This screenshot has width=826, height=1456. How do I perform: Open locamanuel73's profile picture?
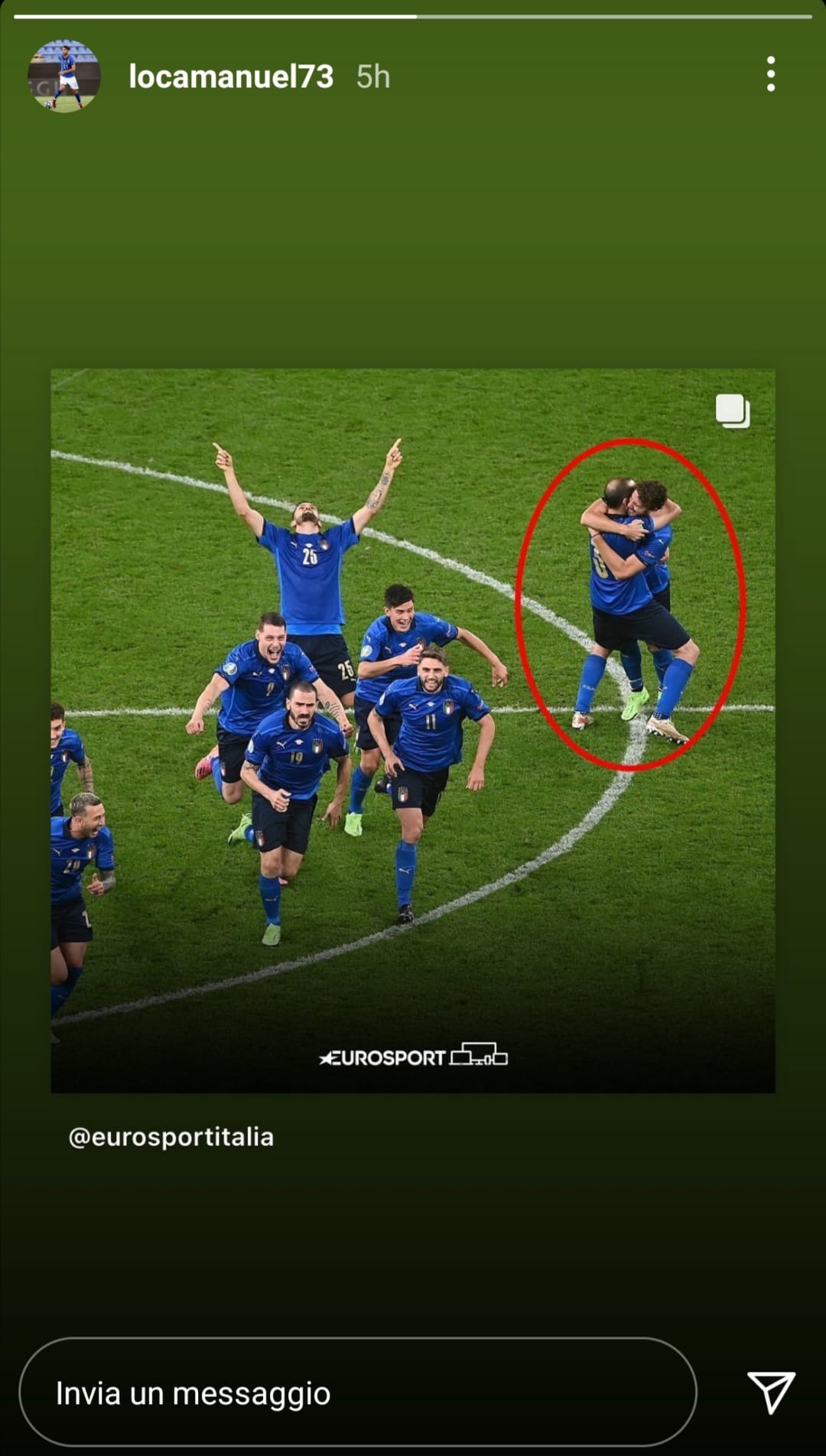click(x=64, y=76)
